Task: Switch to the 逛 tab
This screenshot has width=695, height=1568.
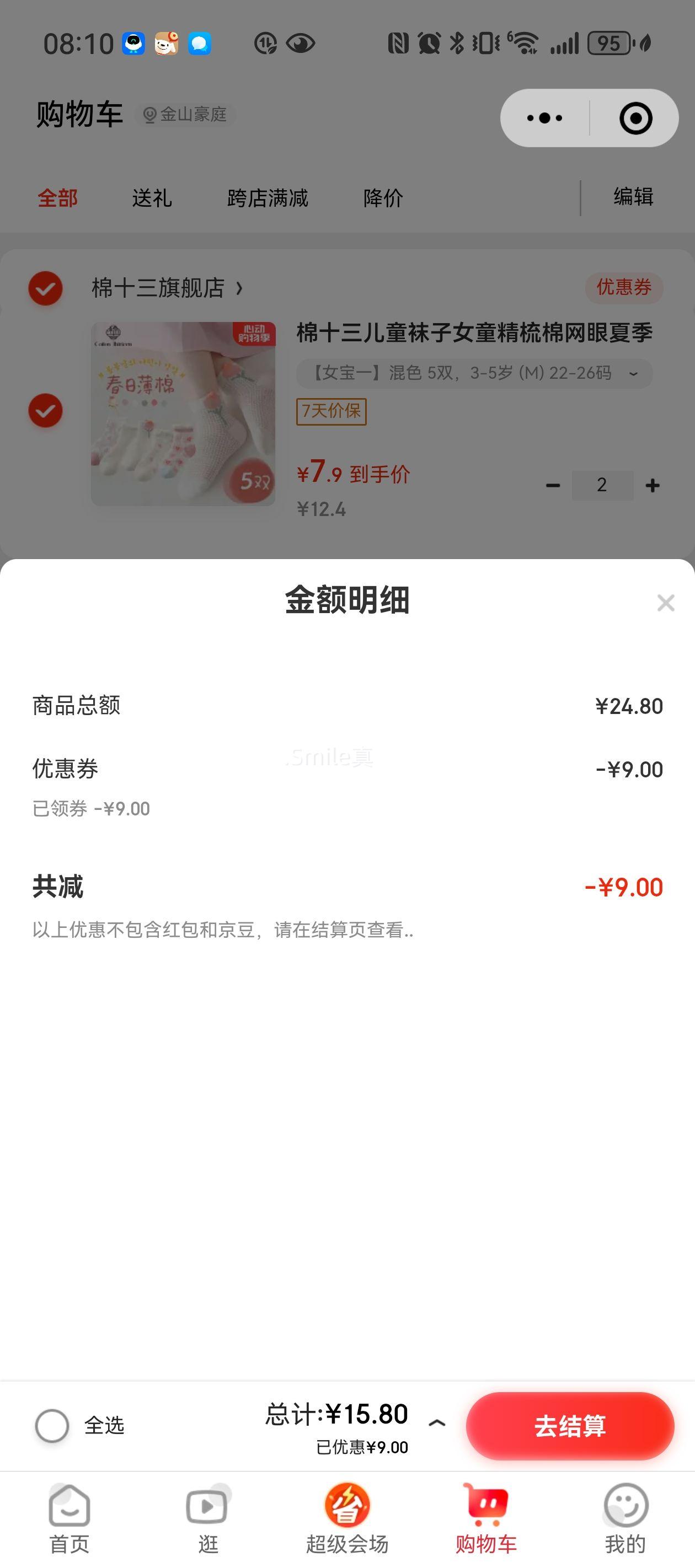Action: pos(207,1518)
